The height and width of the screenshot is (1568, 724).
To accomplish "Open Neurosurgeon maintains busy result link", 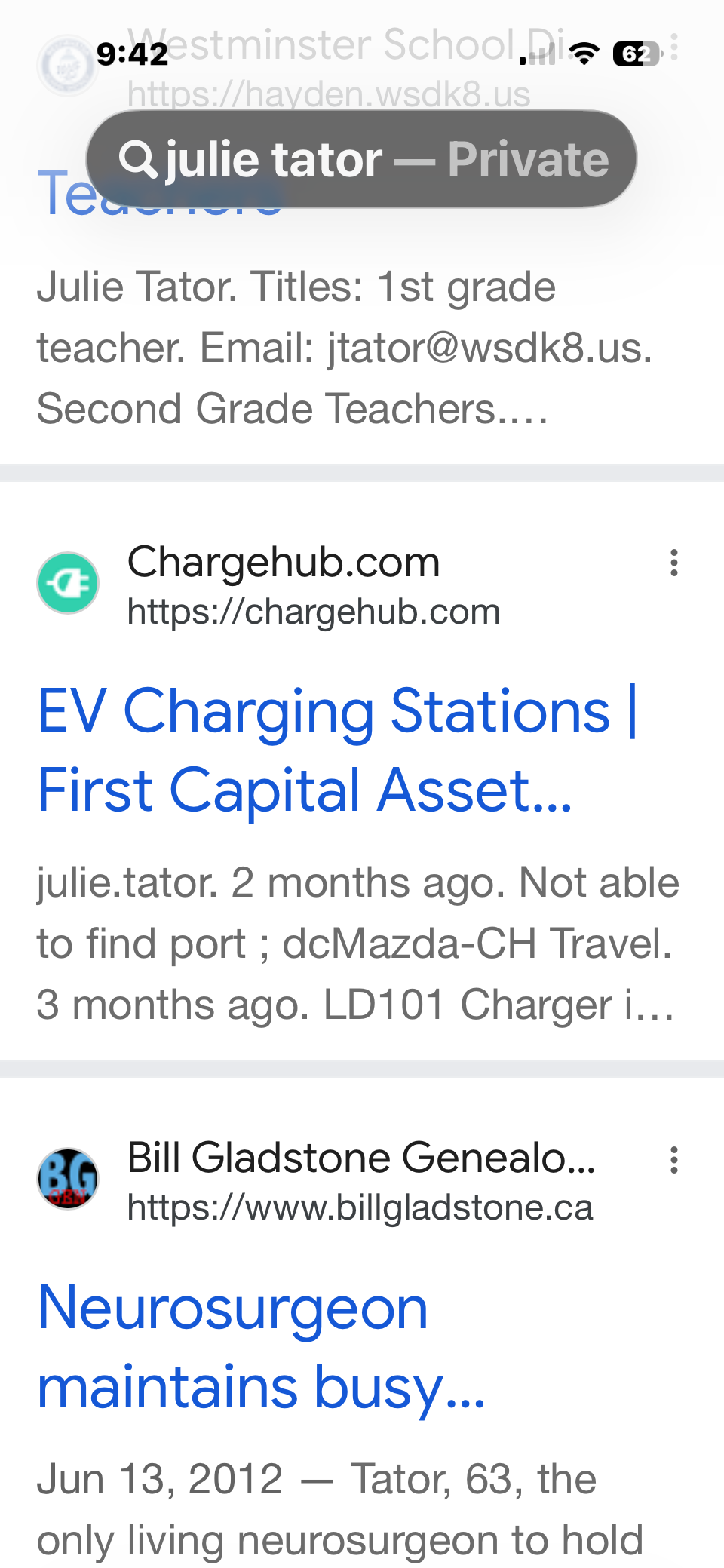I will coord(262,1347).
